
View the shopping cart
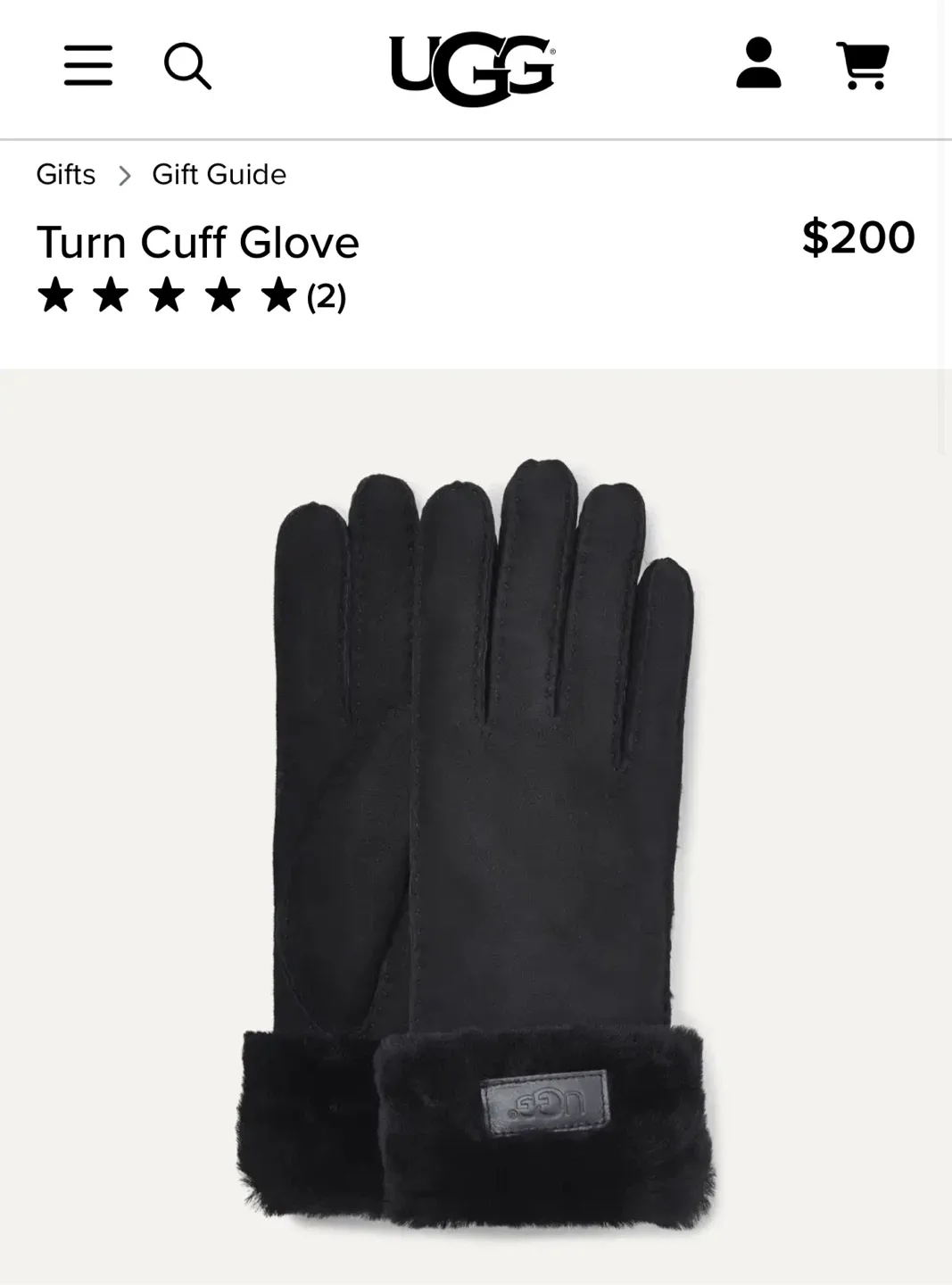pos(862,66)
